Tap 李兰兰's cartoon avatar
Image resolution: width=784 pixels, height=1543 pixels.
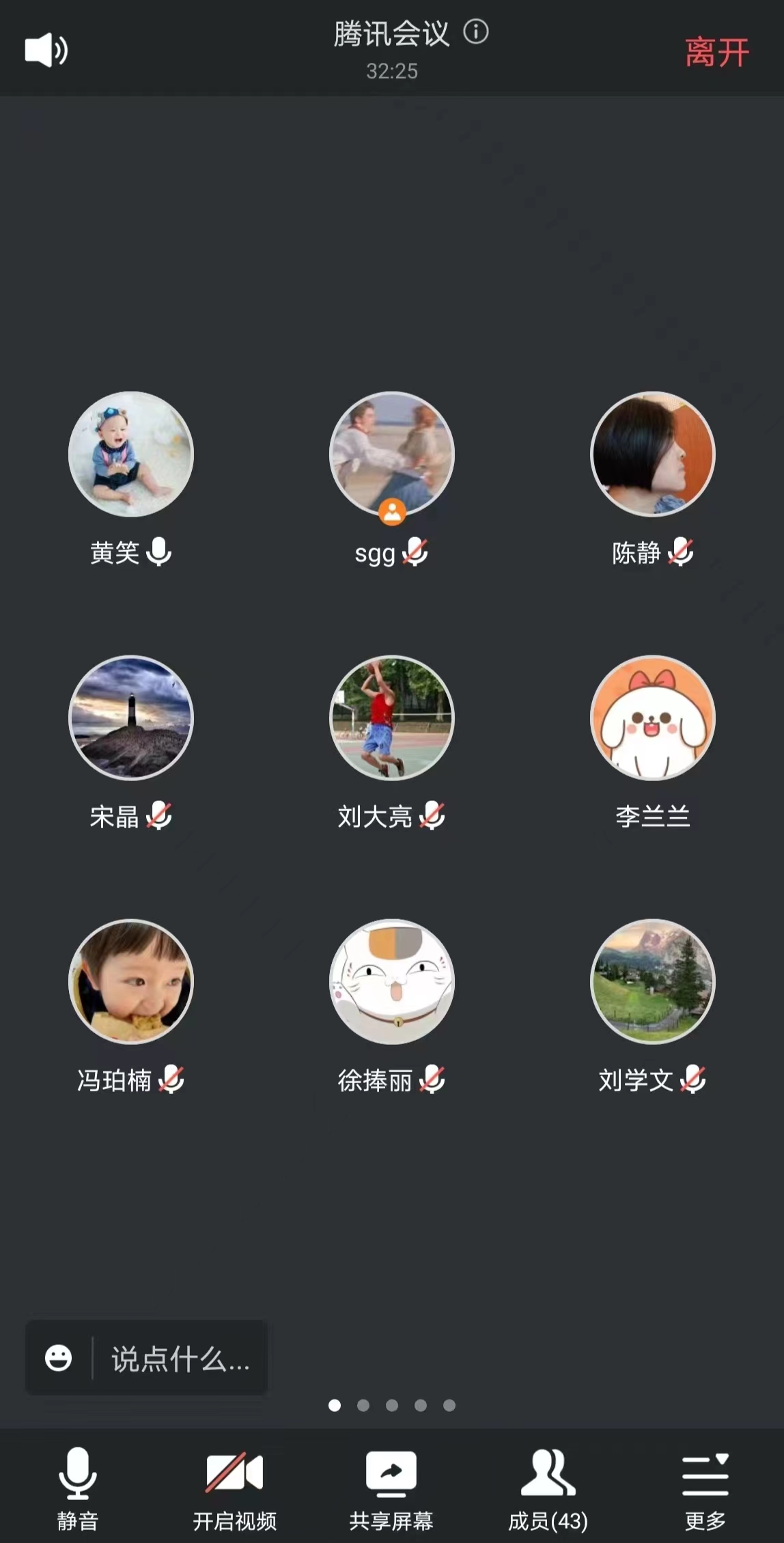pos(653,718)
